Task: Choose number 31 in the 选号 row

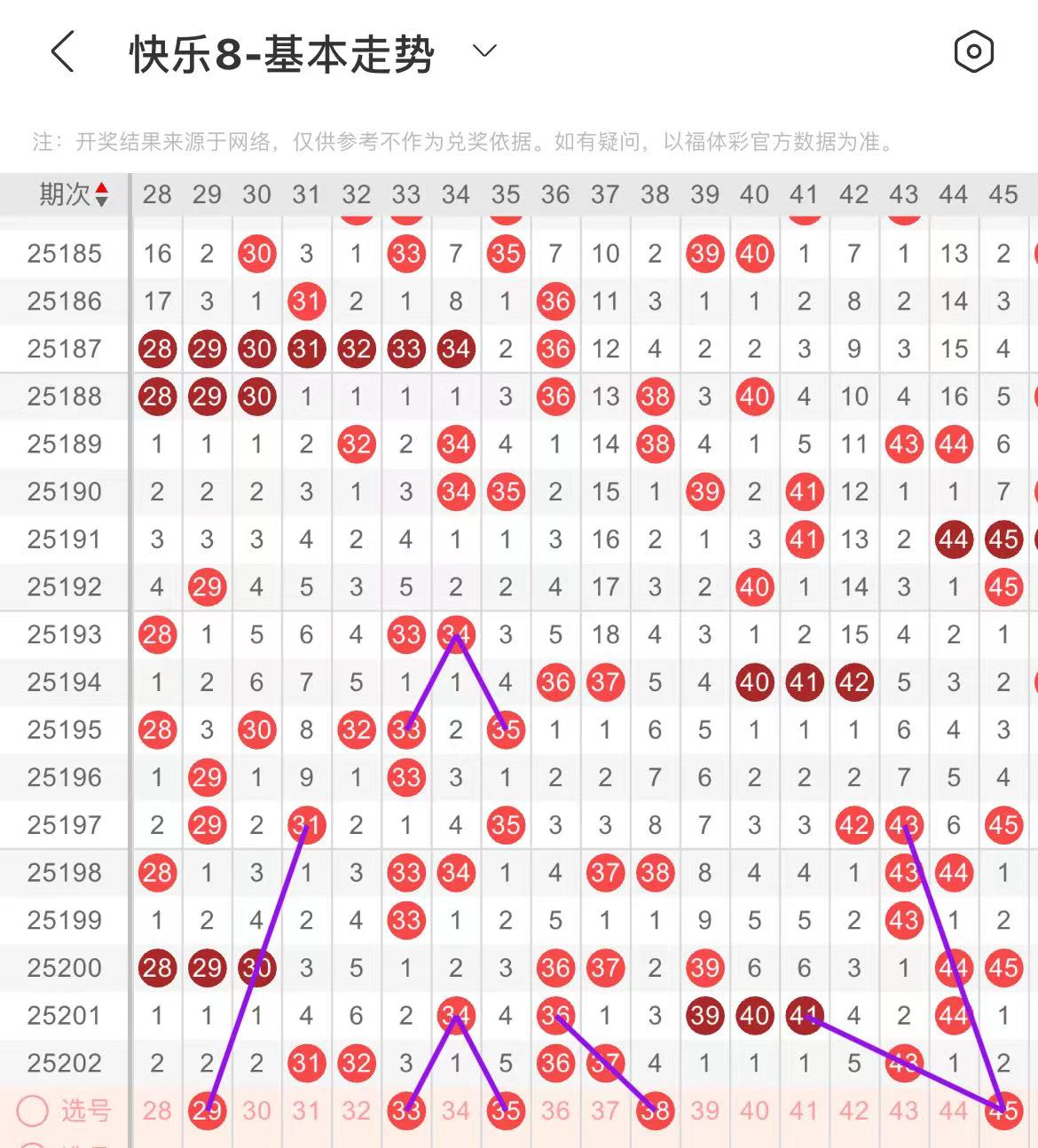Action: 306,1111
